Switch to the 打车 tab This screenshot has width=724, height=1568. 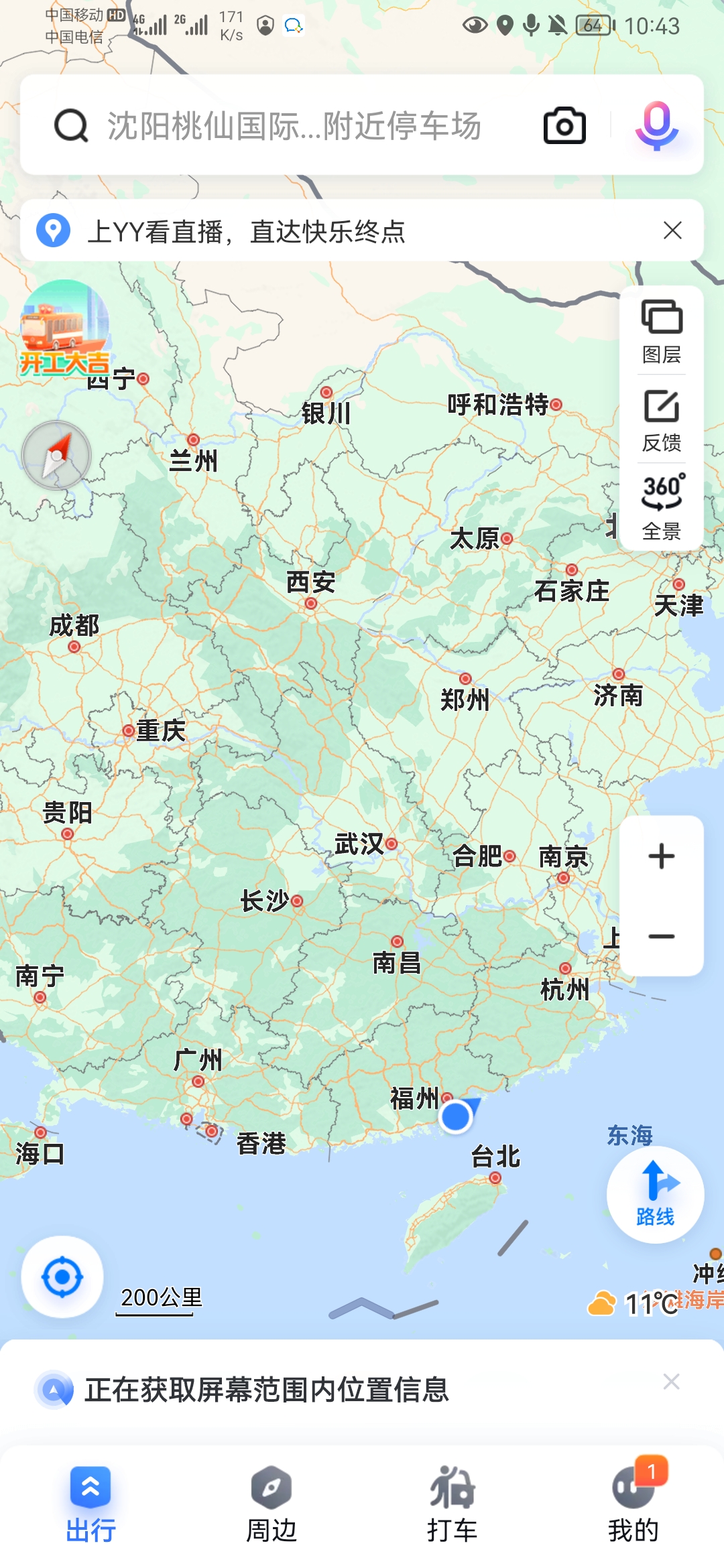pyautogui.click(x=452, y=1505)
